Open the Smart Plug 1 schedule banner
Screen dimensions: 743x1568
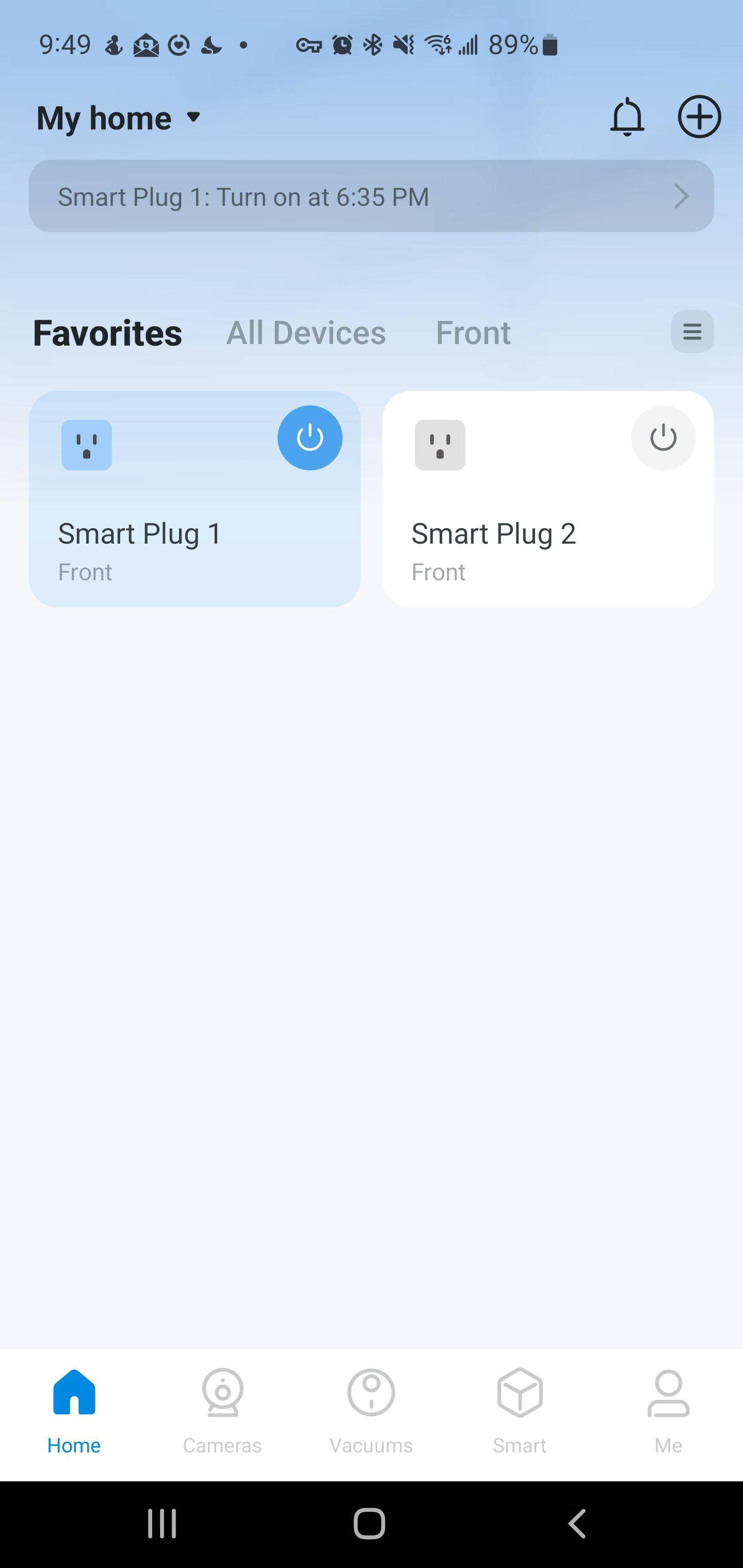click(371, 197)
